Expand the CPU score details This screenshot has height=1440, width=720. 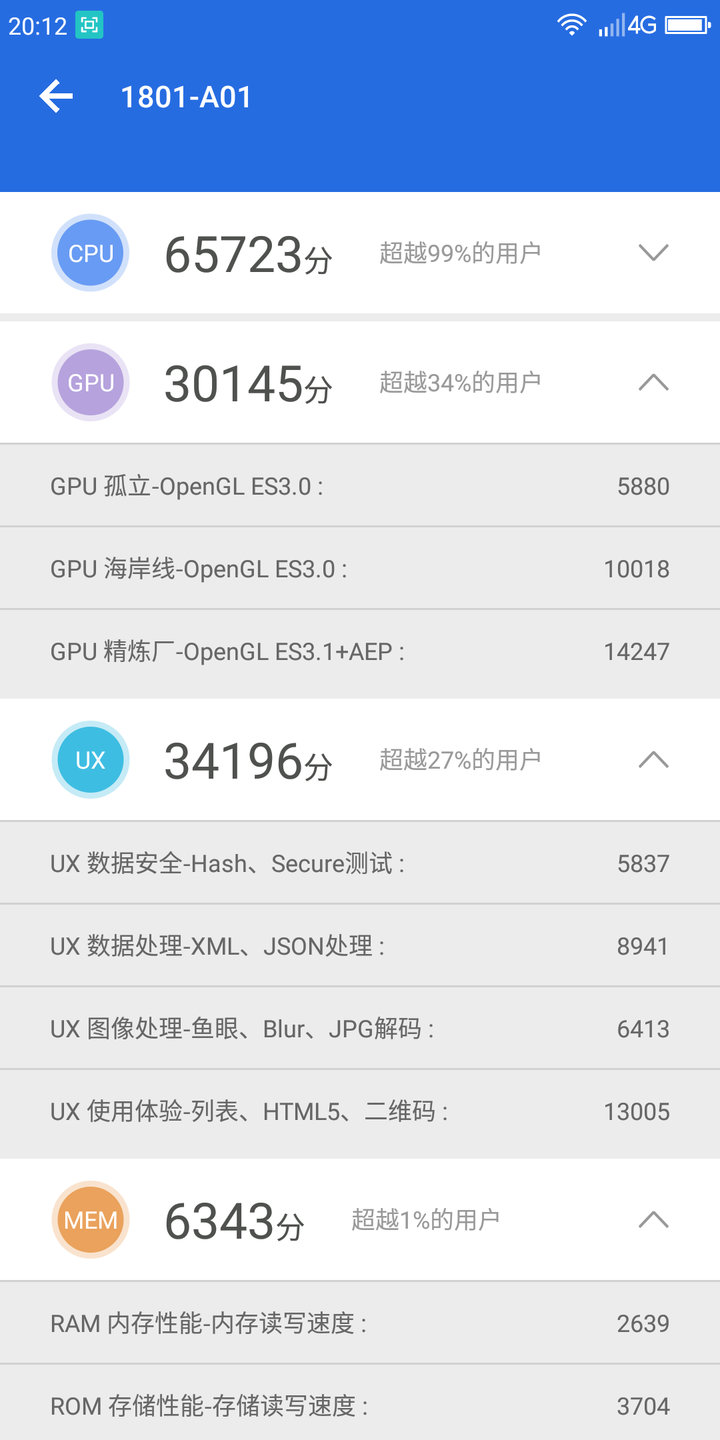[653, 253]
